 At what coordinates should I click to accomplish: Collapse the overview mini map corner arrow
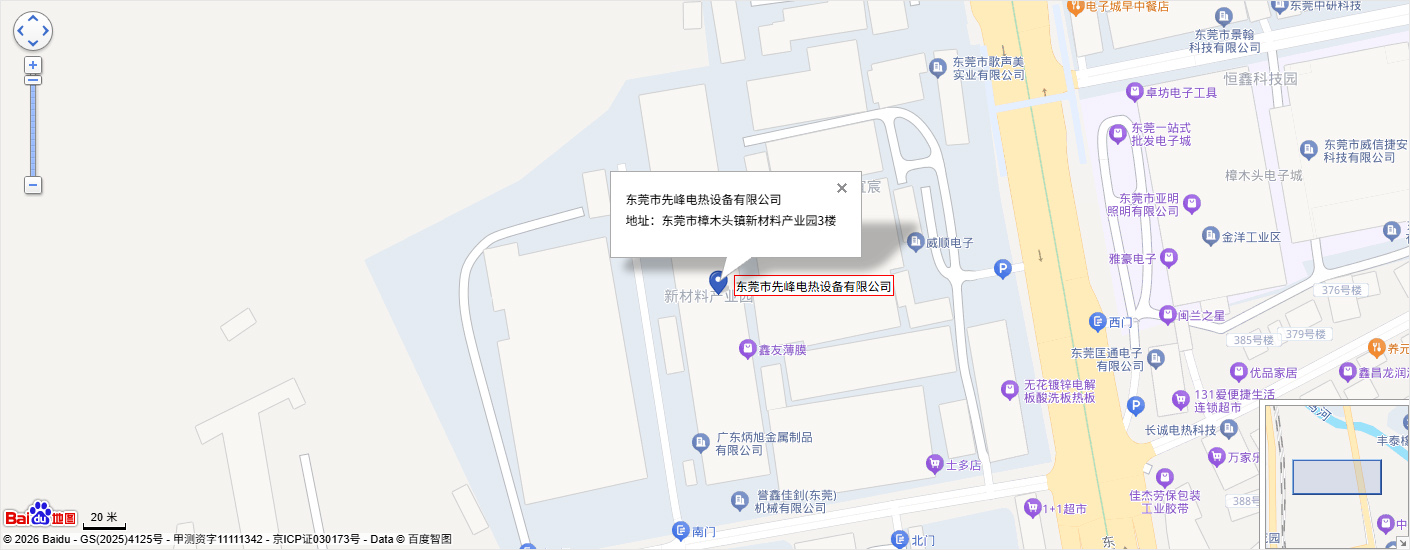tap(1402, 542)
